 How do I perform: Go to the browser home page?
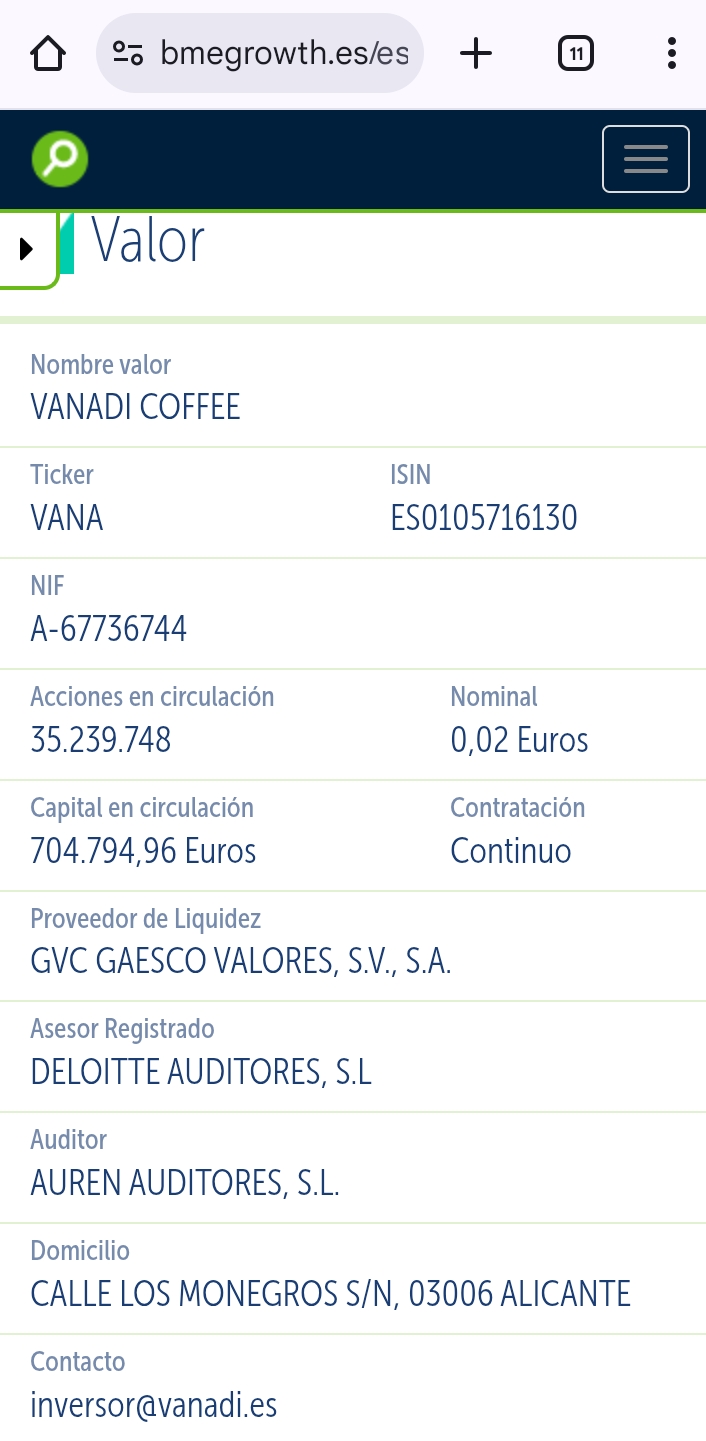click(x=48, y=53)
